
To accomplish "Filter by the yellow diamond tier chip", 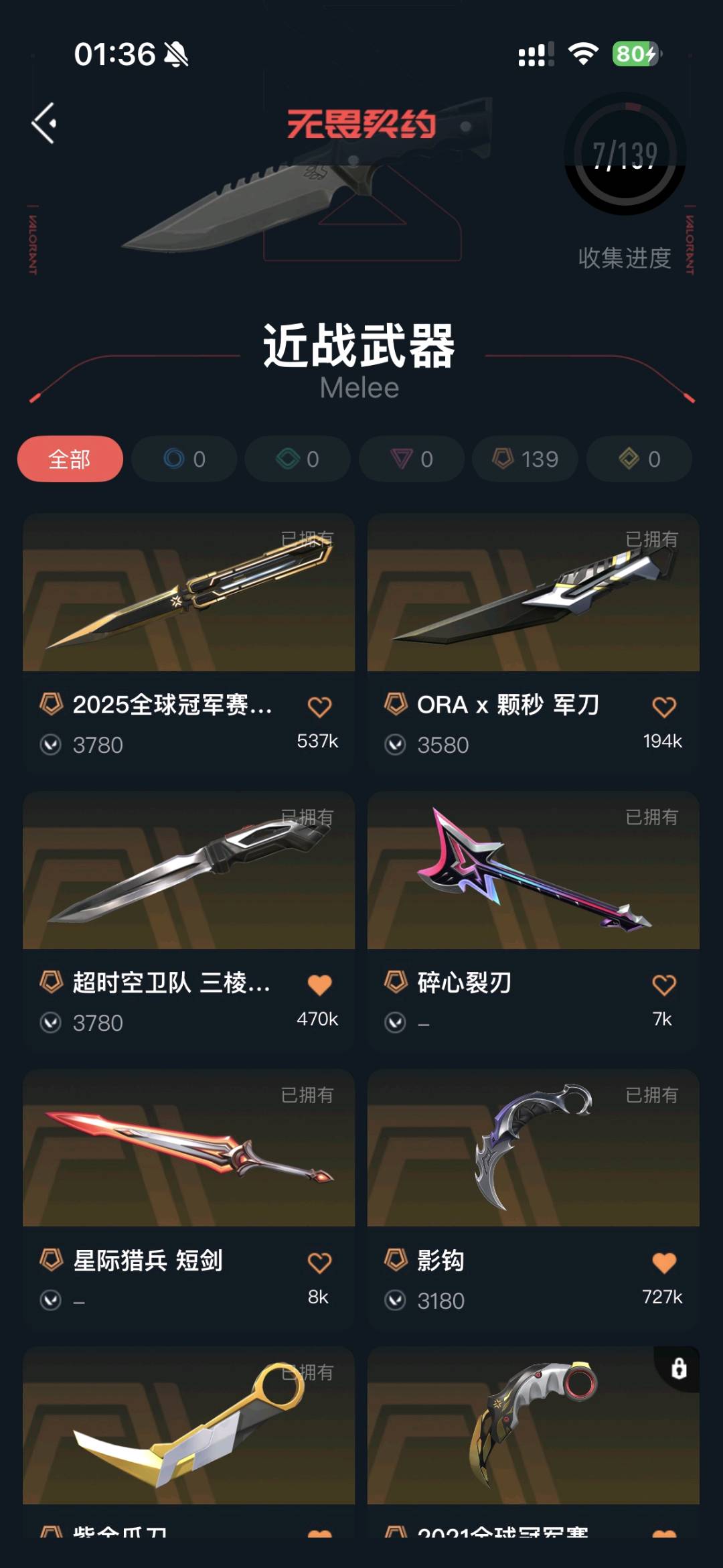I will coord(639,459).
